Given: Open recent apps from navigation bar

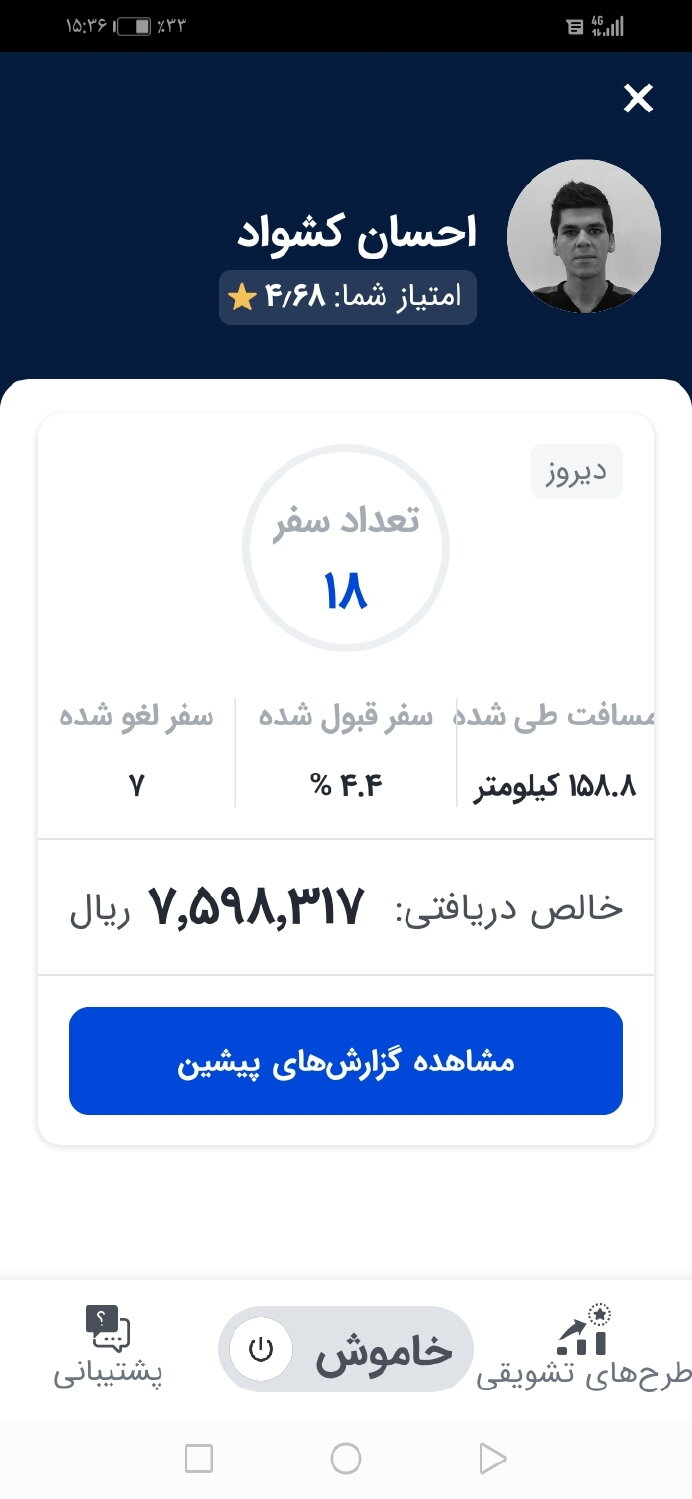Looking at the screenshot, I should tap(199, 1459).
